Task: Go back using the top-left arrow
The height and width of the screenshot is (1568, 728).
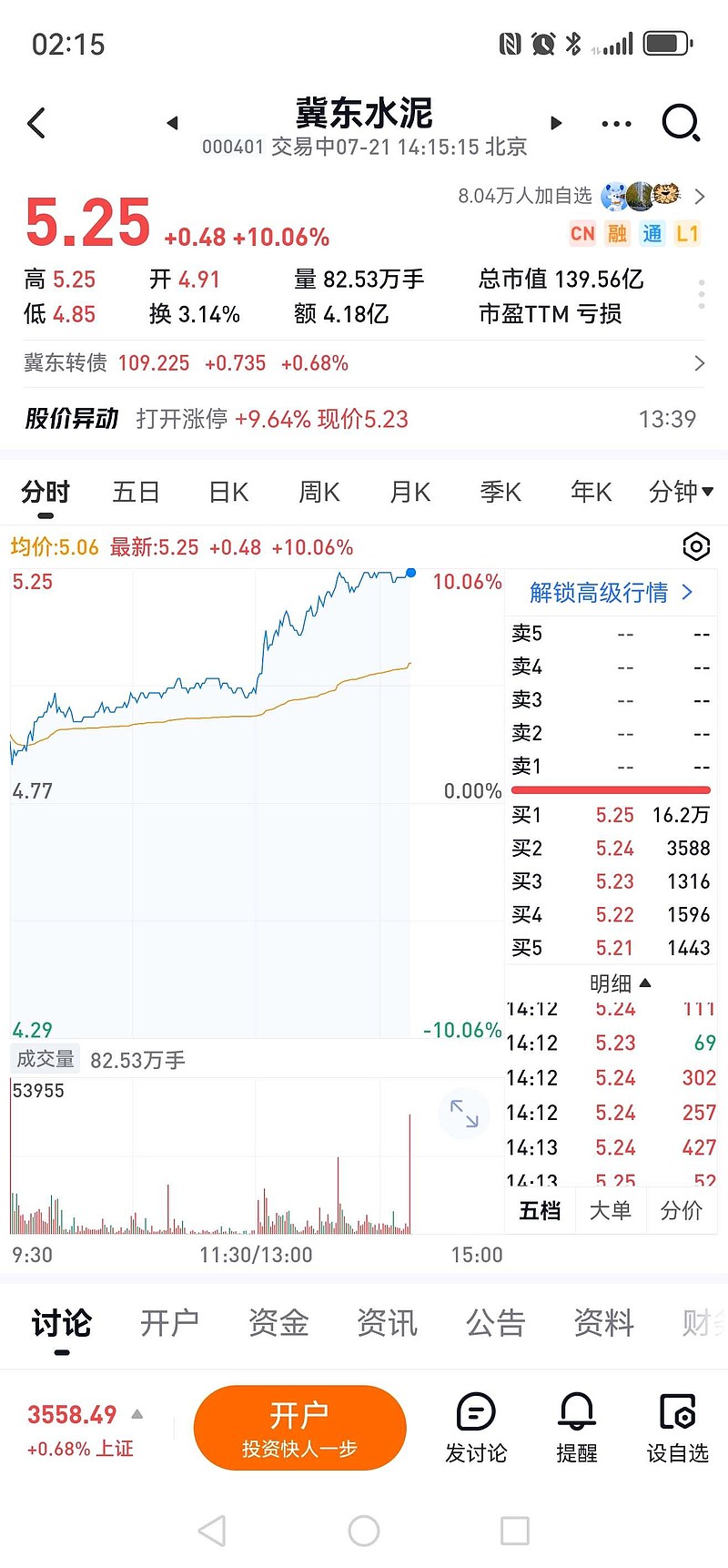Action: [36, 123]
